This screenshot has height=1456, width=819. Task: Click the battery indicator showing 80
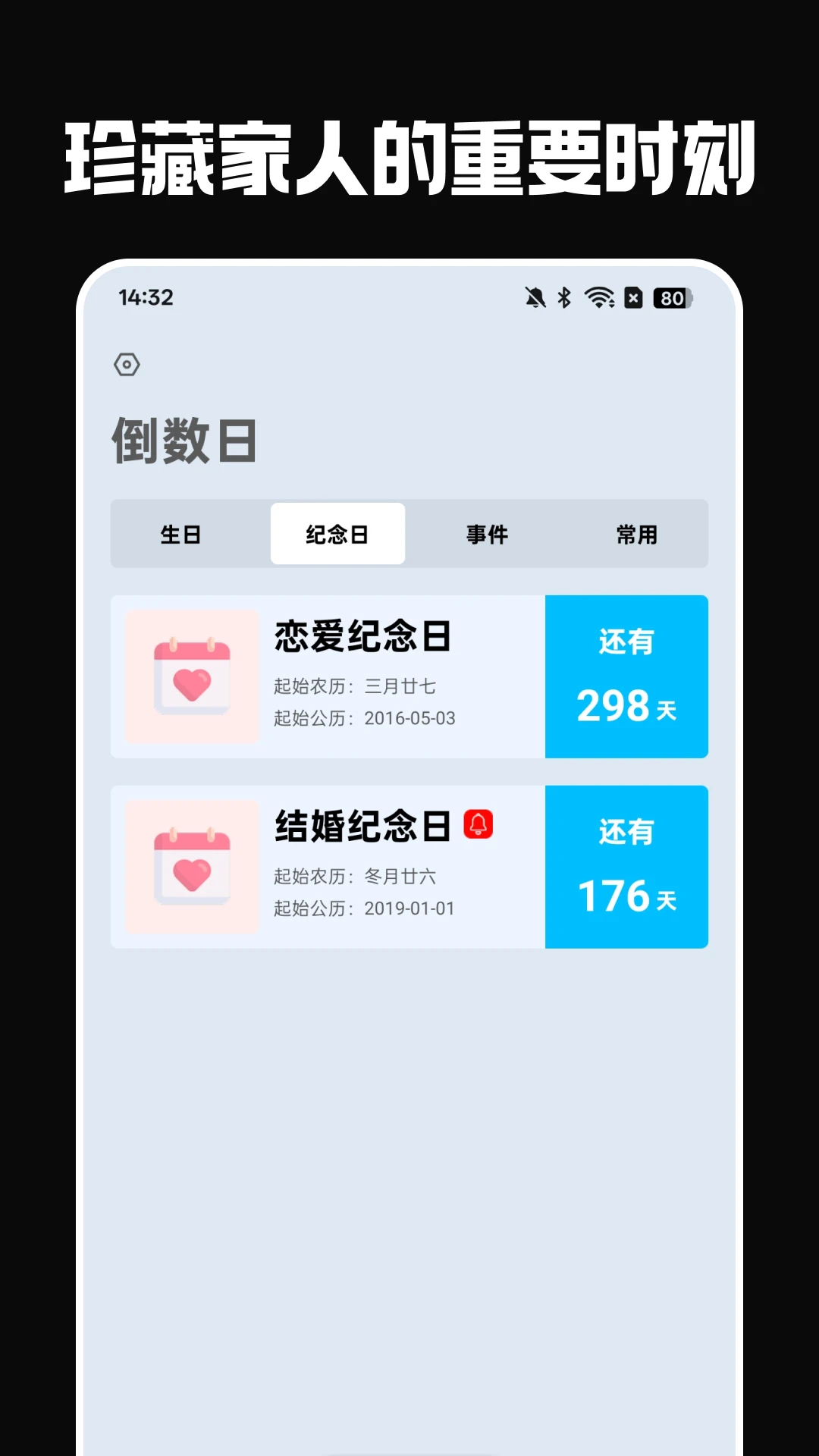pos(670,298)
